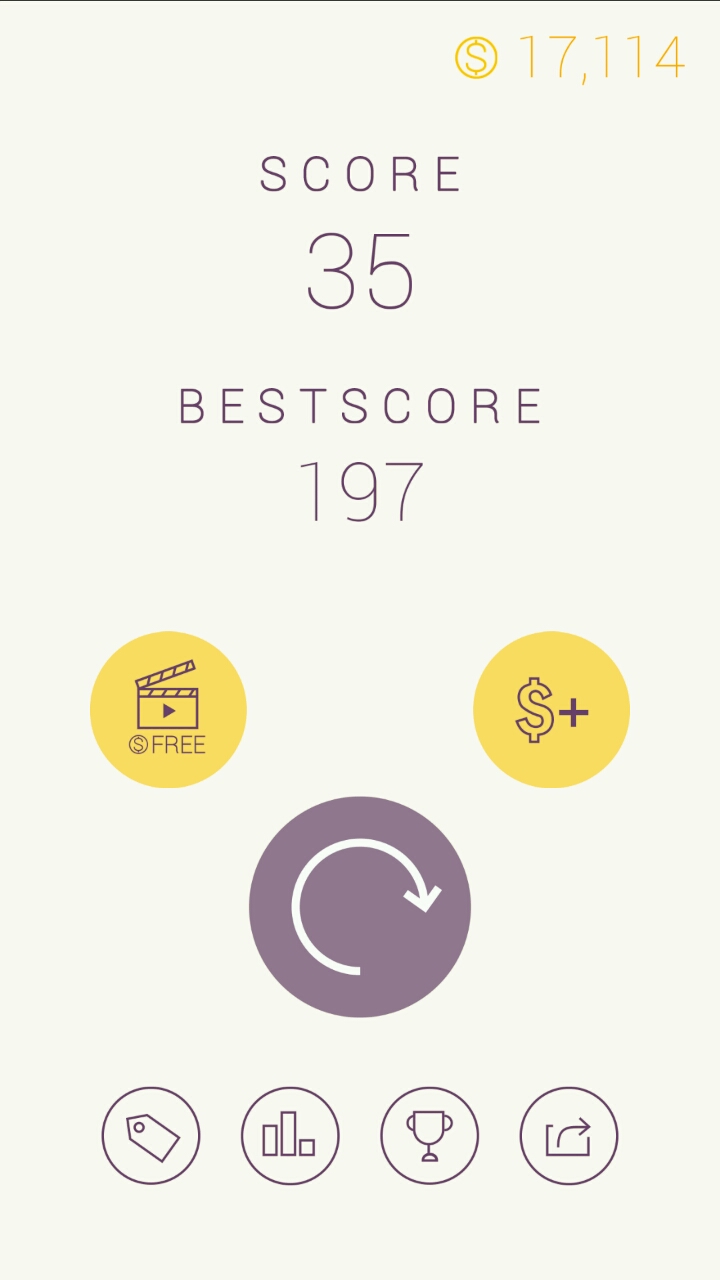Watch a video for free coins
The width and height of the screenshot is (720, 1280).
tap(168, 710)
